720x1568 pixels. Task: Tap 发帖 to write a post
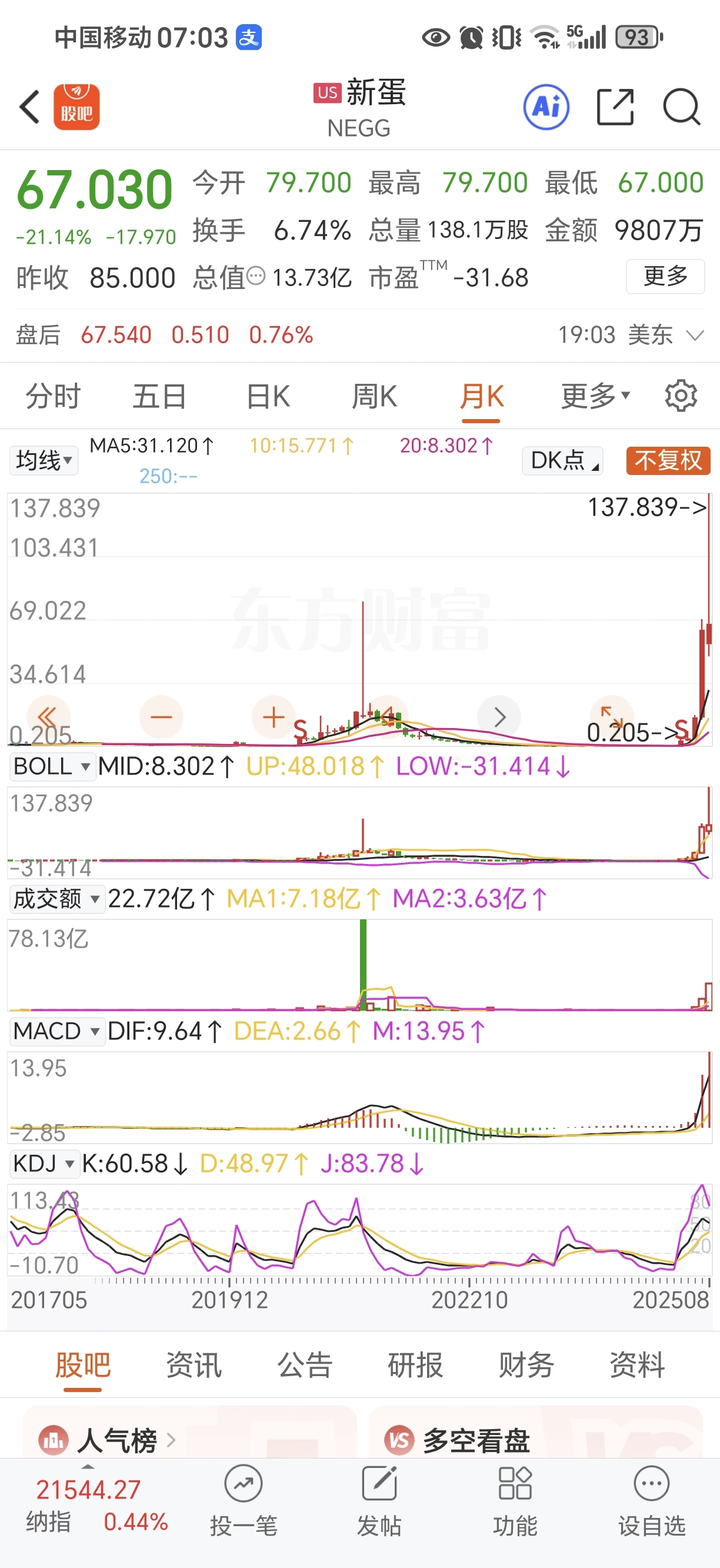[379, 1501]
